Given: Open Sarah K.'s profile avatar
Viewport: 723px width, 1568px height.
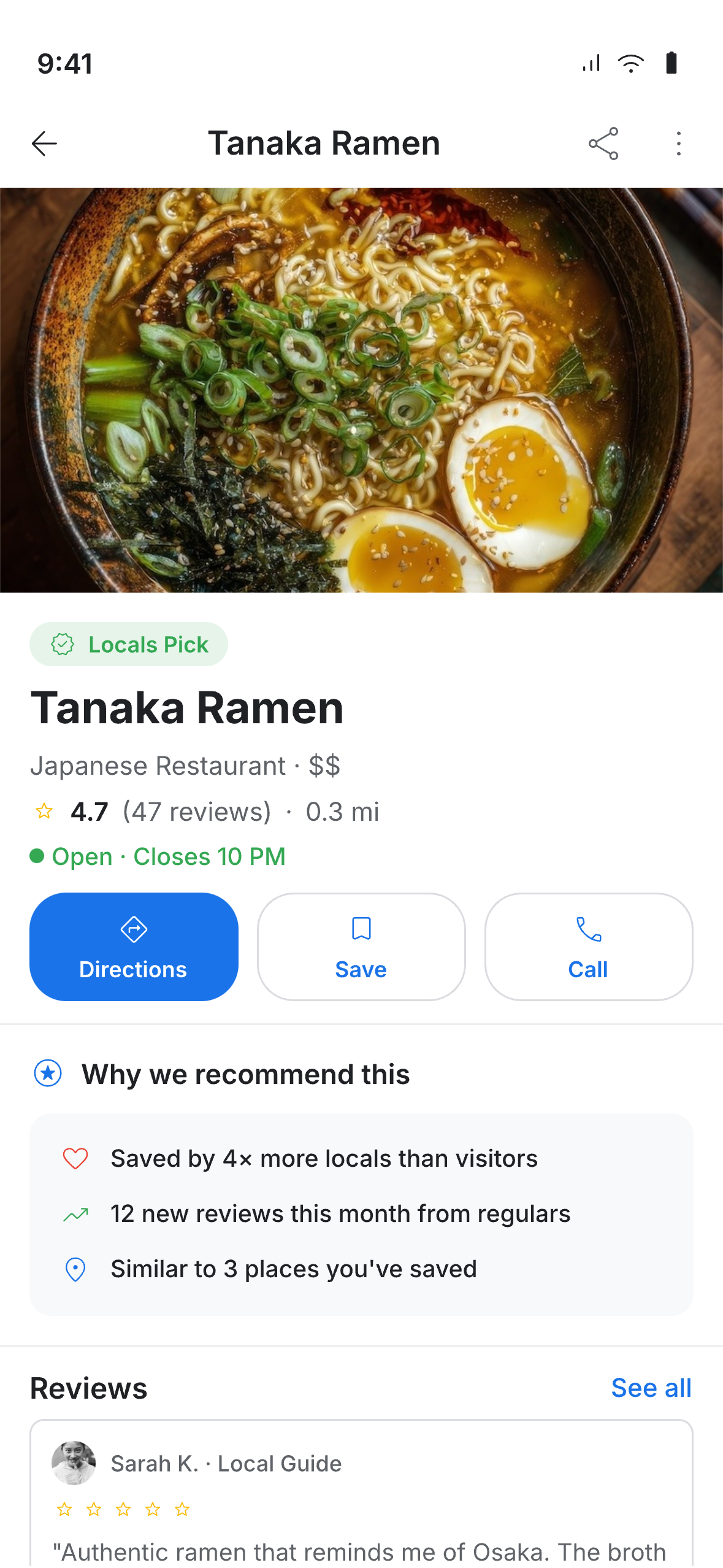Looking at the screenshot, I should click(75, 1463).
